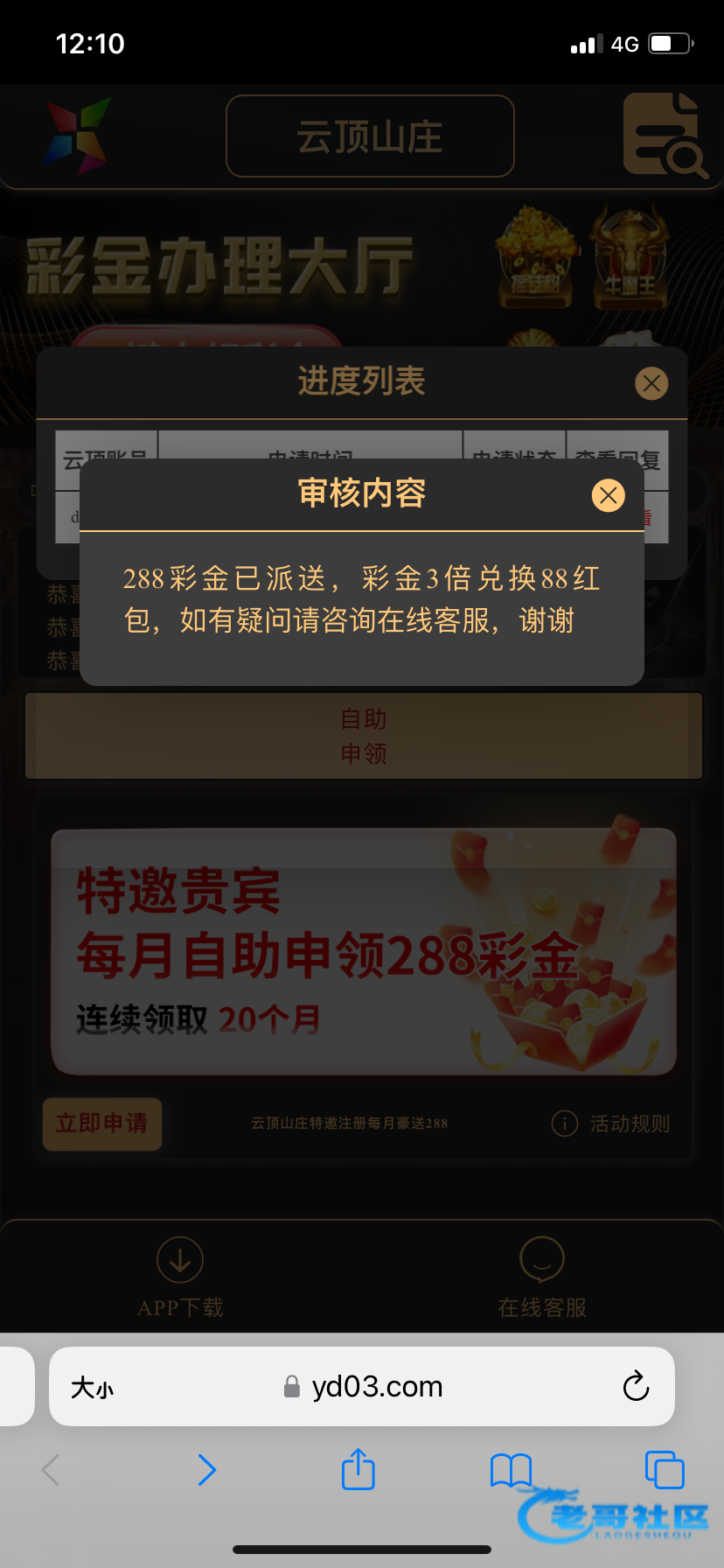Tap the 云顶山庄 title button
Screen dimensions: 724x1568
point(370,136)
